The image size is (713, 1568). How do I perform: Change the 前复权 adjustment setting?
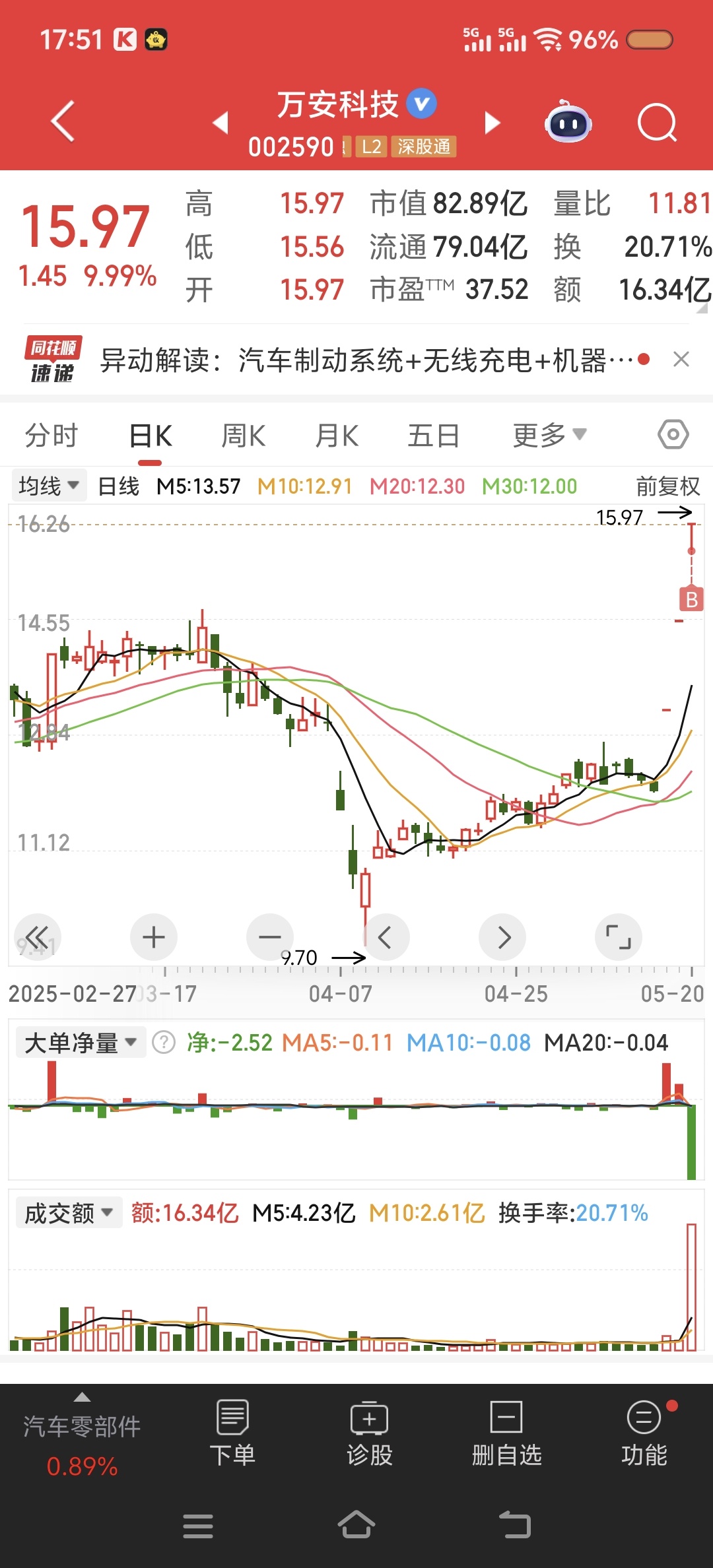click(x=667, y=486)
